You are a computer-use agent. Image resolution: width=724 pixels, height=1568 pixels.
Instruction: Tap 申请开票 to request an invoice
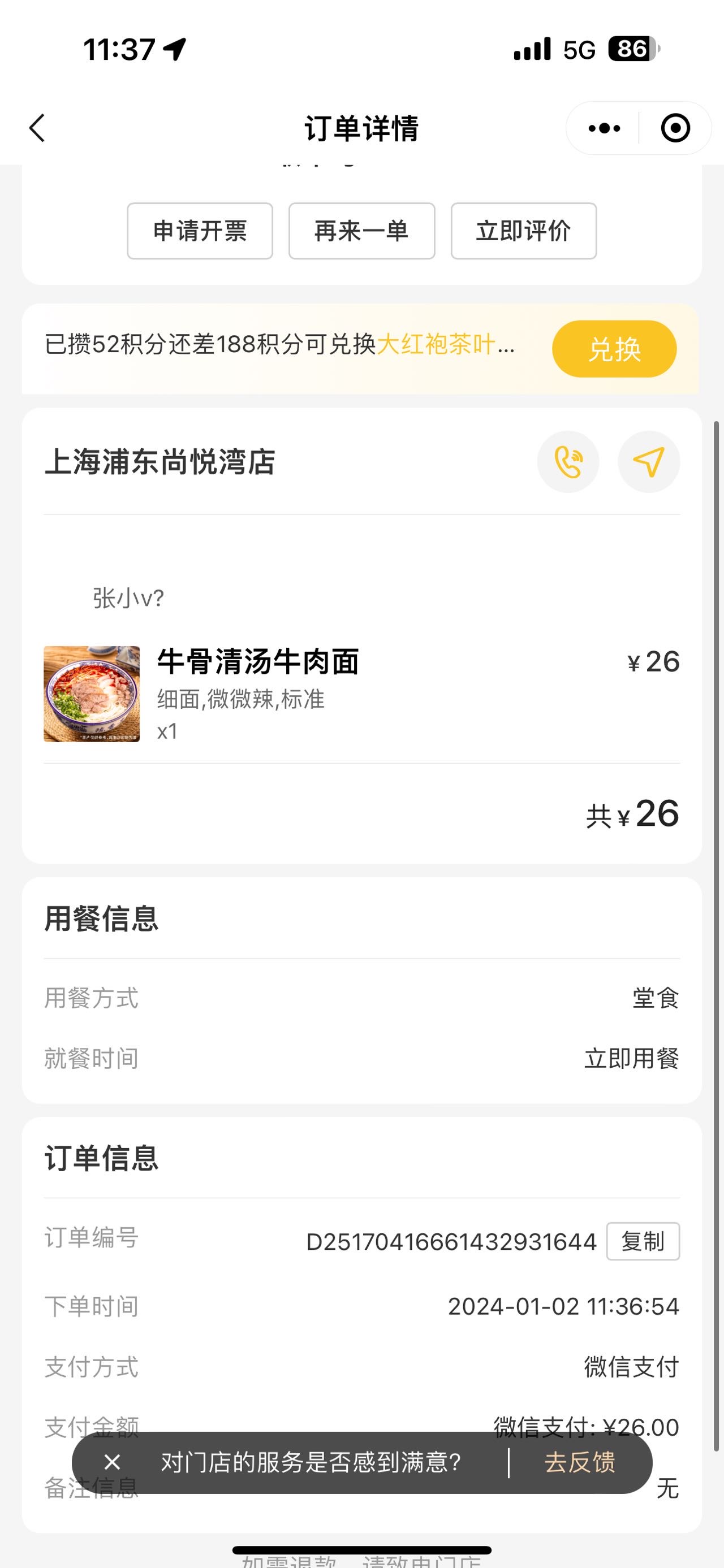200,231
